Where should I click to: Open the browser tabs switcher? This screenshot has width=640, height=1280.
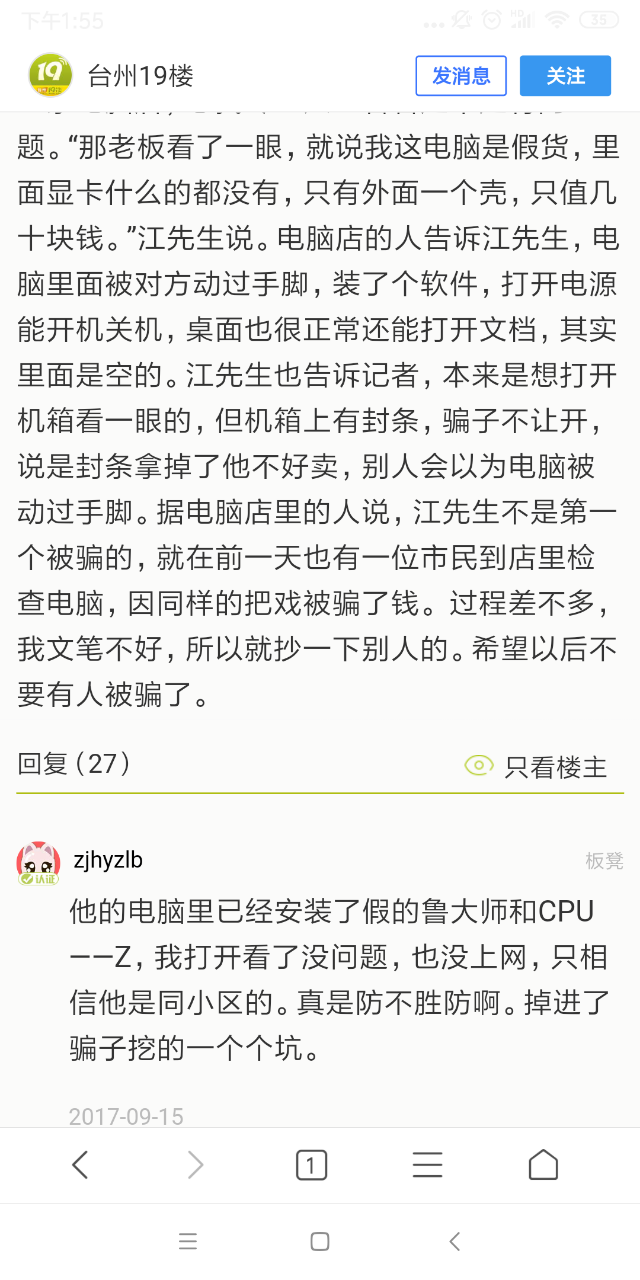311,1164
